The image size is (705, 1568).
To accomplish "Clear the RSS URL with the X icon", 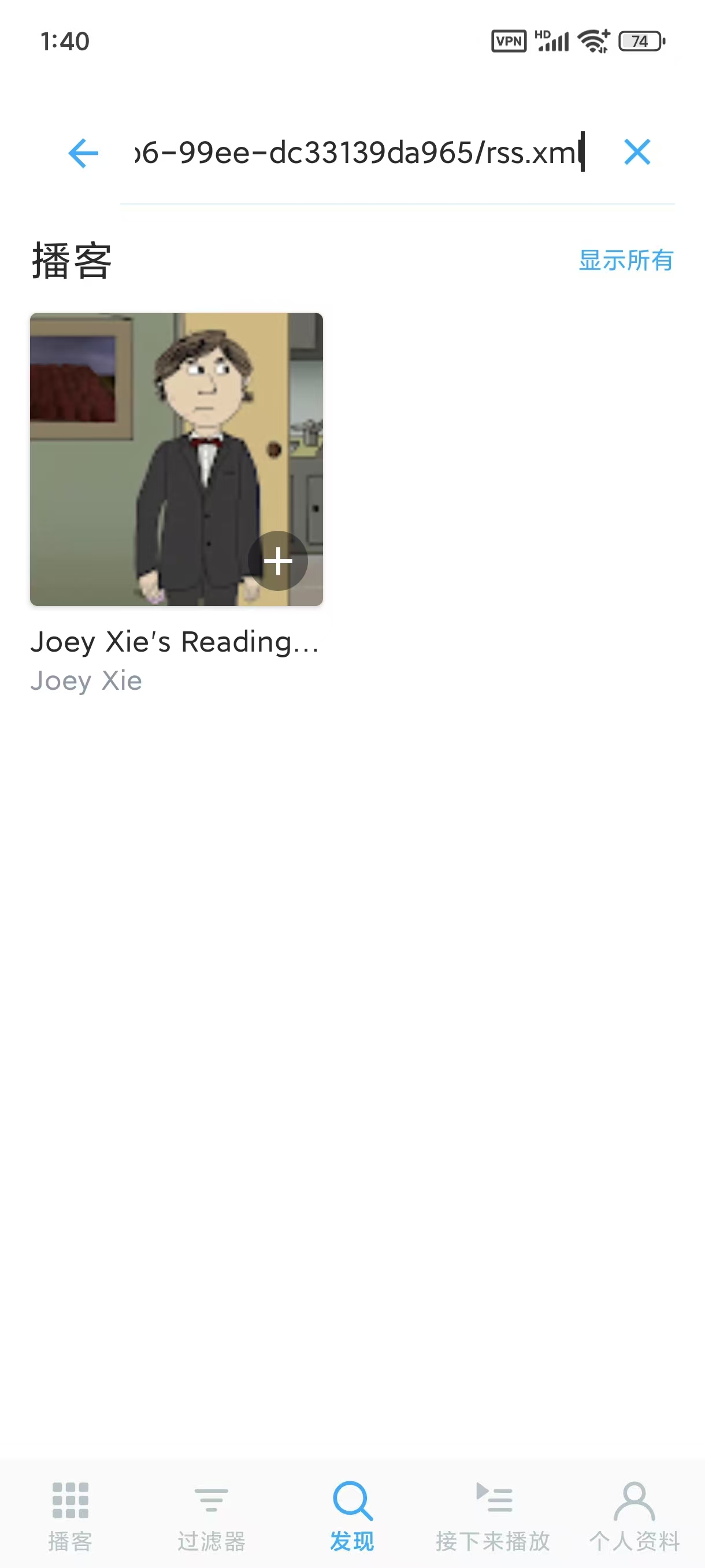I will click(x=636, y=153).
